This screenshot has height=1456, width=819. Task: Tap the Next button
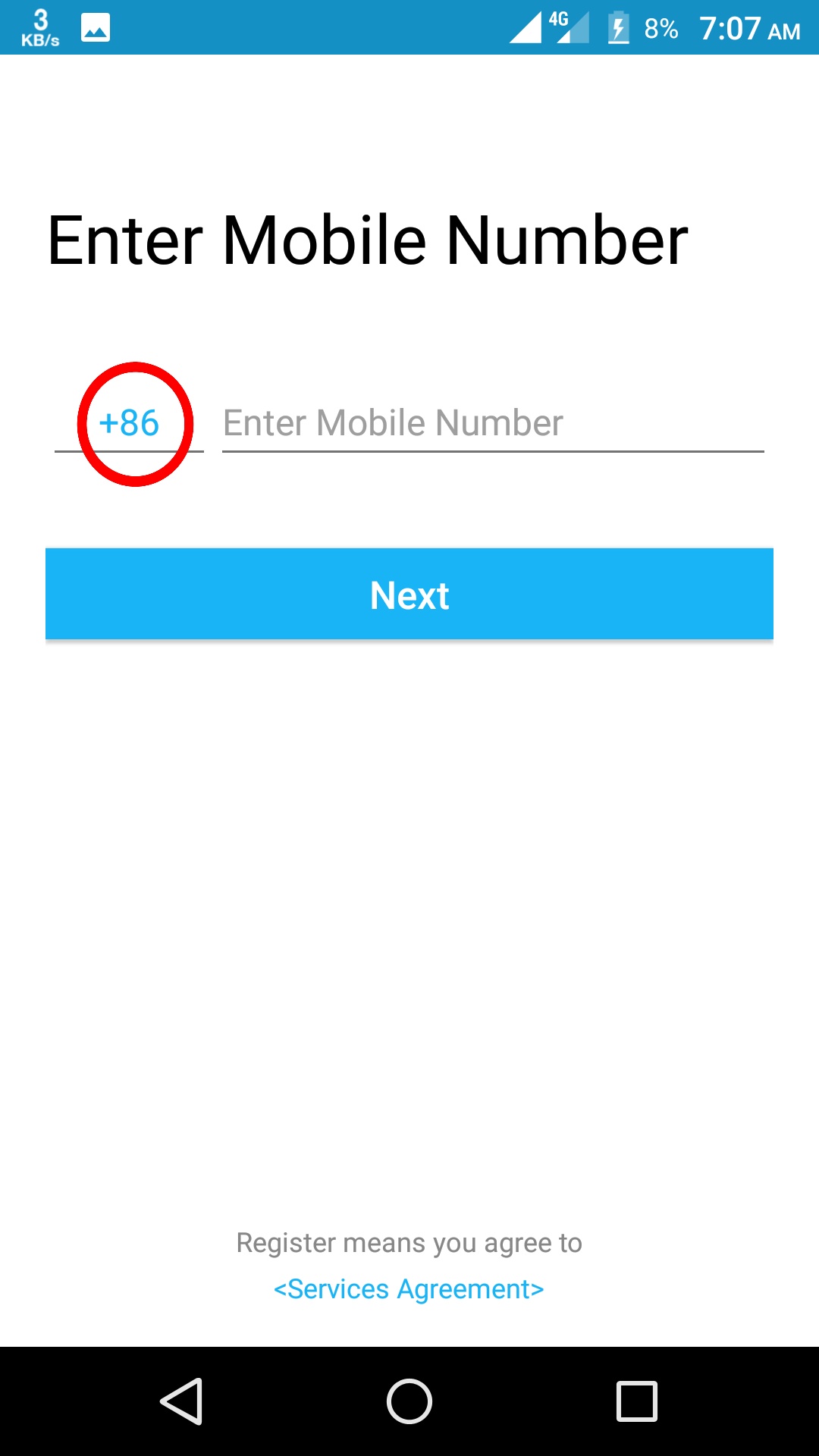(409, 594)
